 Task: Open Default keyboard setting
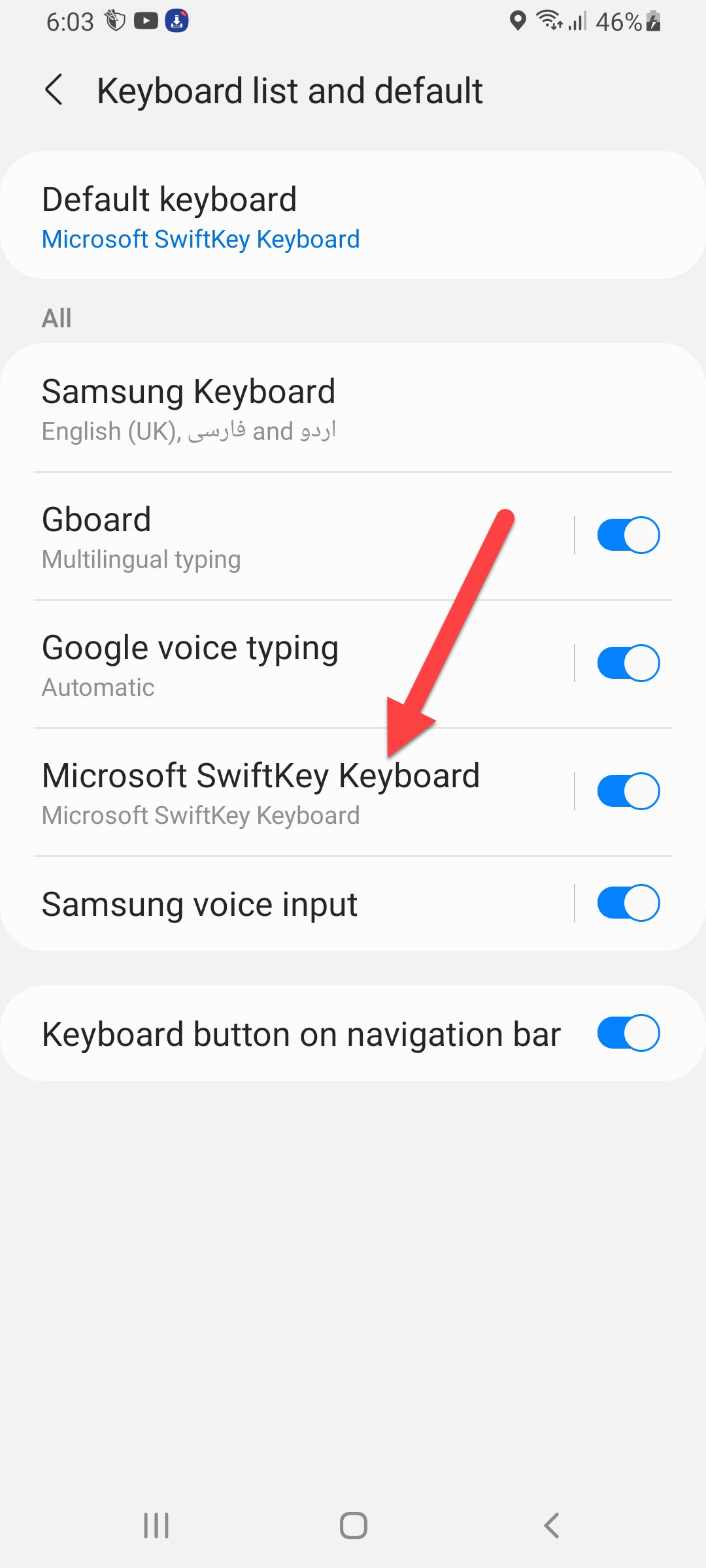coord(200,217)
